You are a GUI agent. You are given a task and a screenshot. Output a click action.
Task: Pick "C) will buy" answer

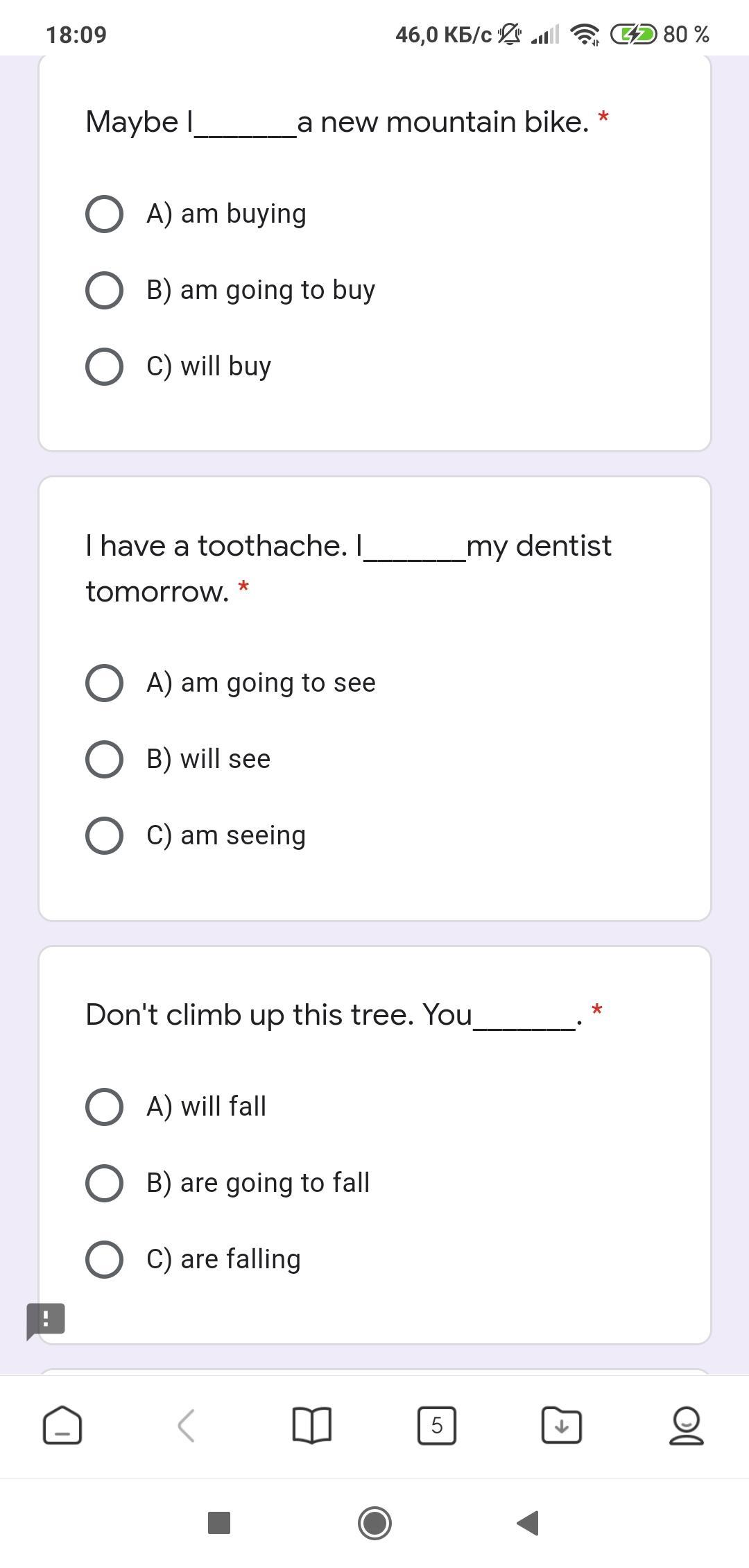(x=105, y=366)
